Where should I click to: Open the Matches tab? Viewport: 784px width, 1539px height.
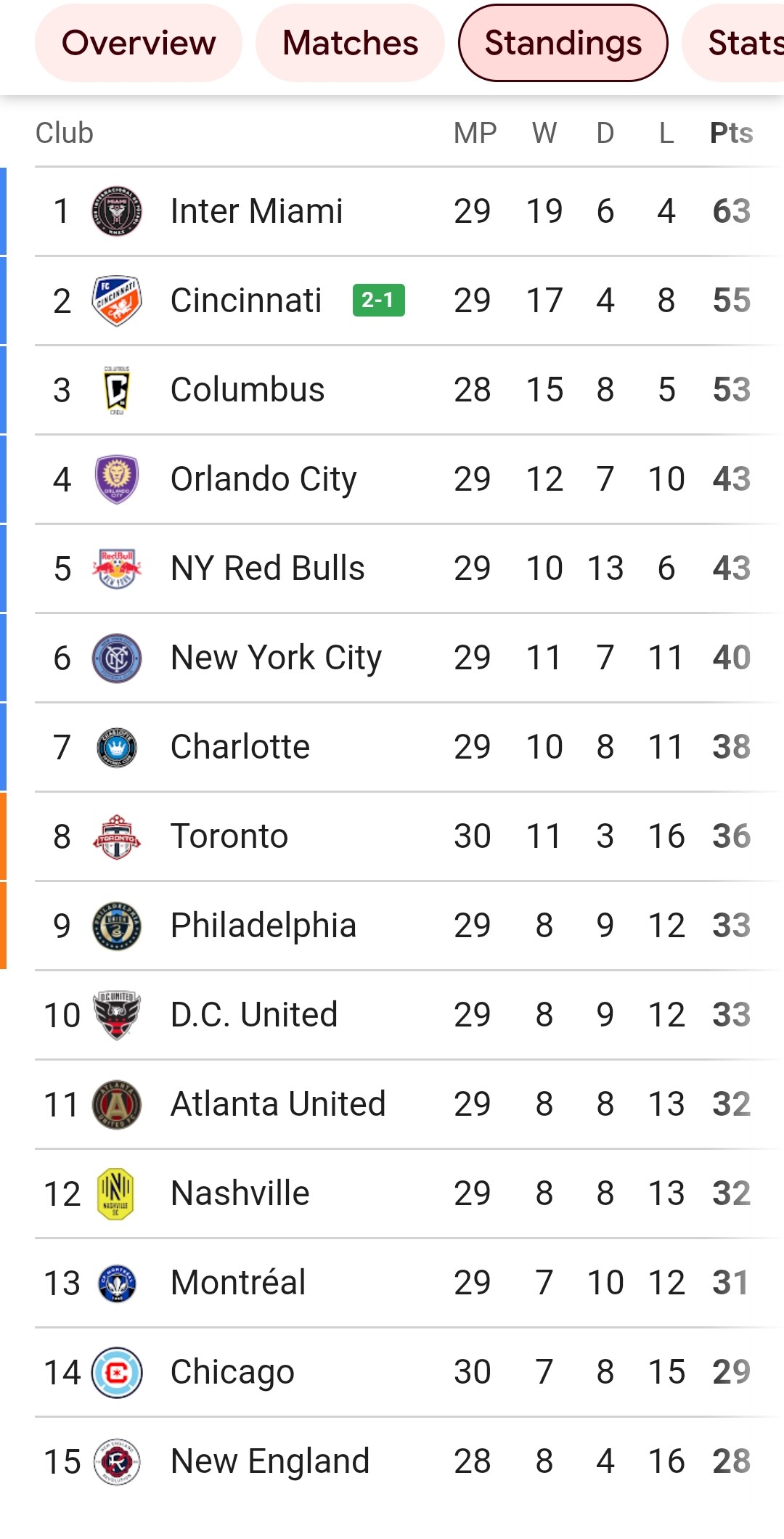click(350, 43)
